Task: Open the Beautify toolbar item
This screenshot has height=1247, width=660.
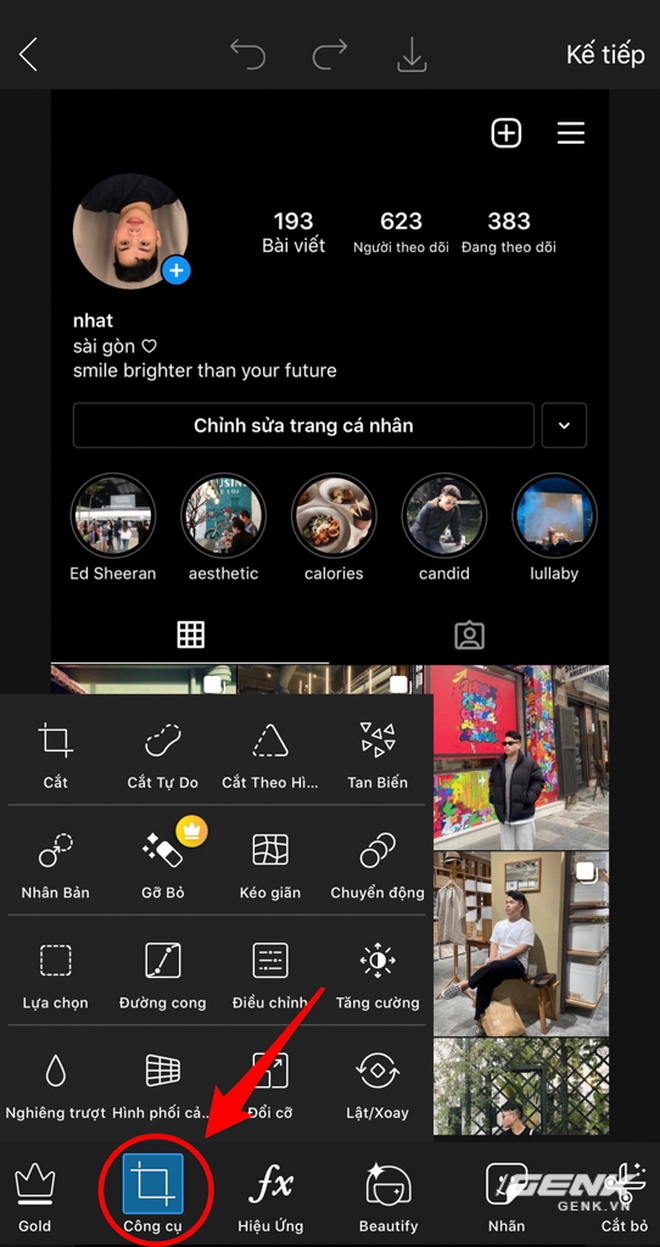Action: (388, 1198)
